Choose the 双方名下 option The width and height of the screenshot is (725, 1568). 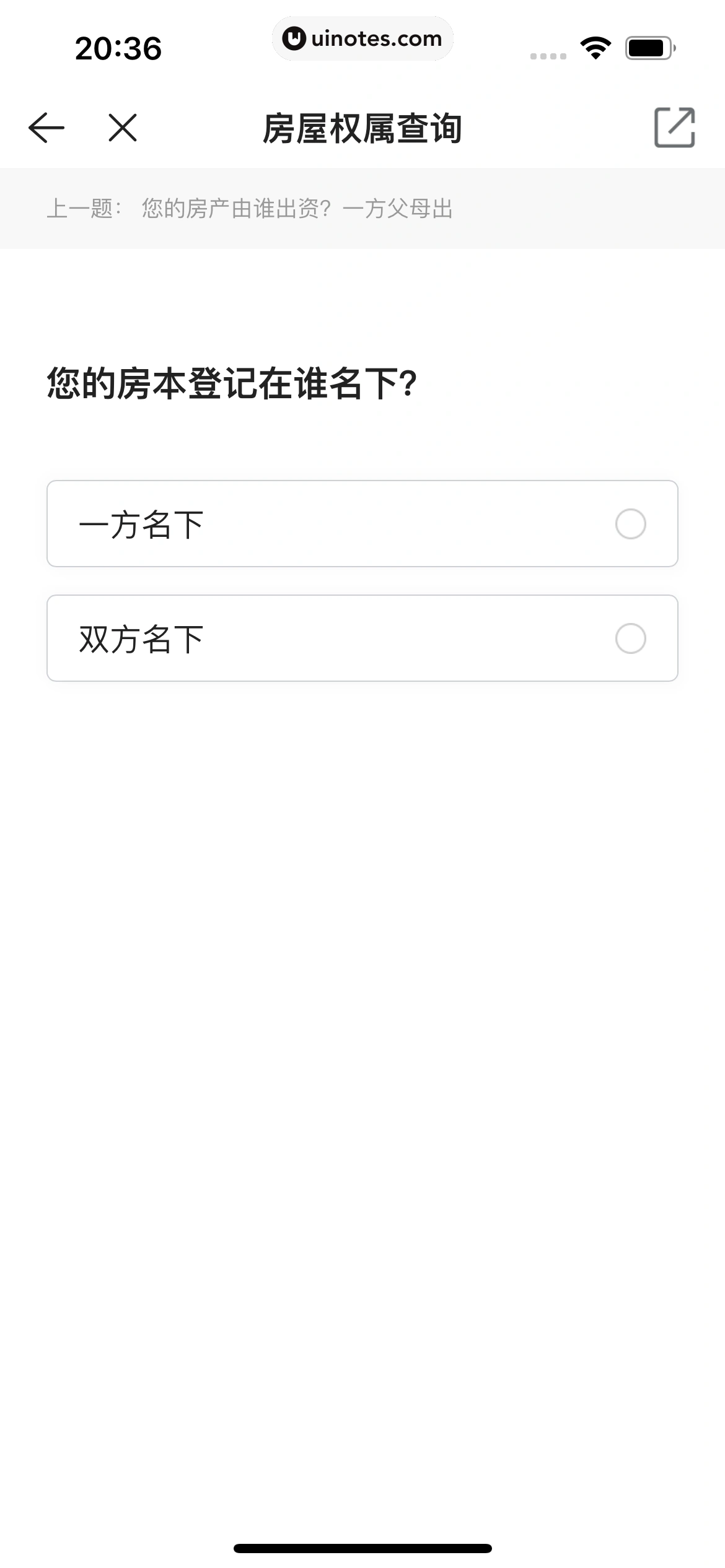[x=362, y=638]
